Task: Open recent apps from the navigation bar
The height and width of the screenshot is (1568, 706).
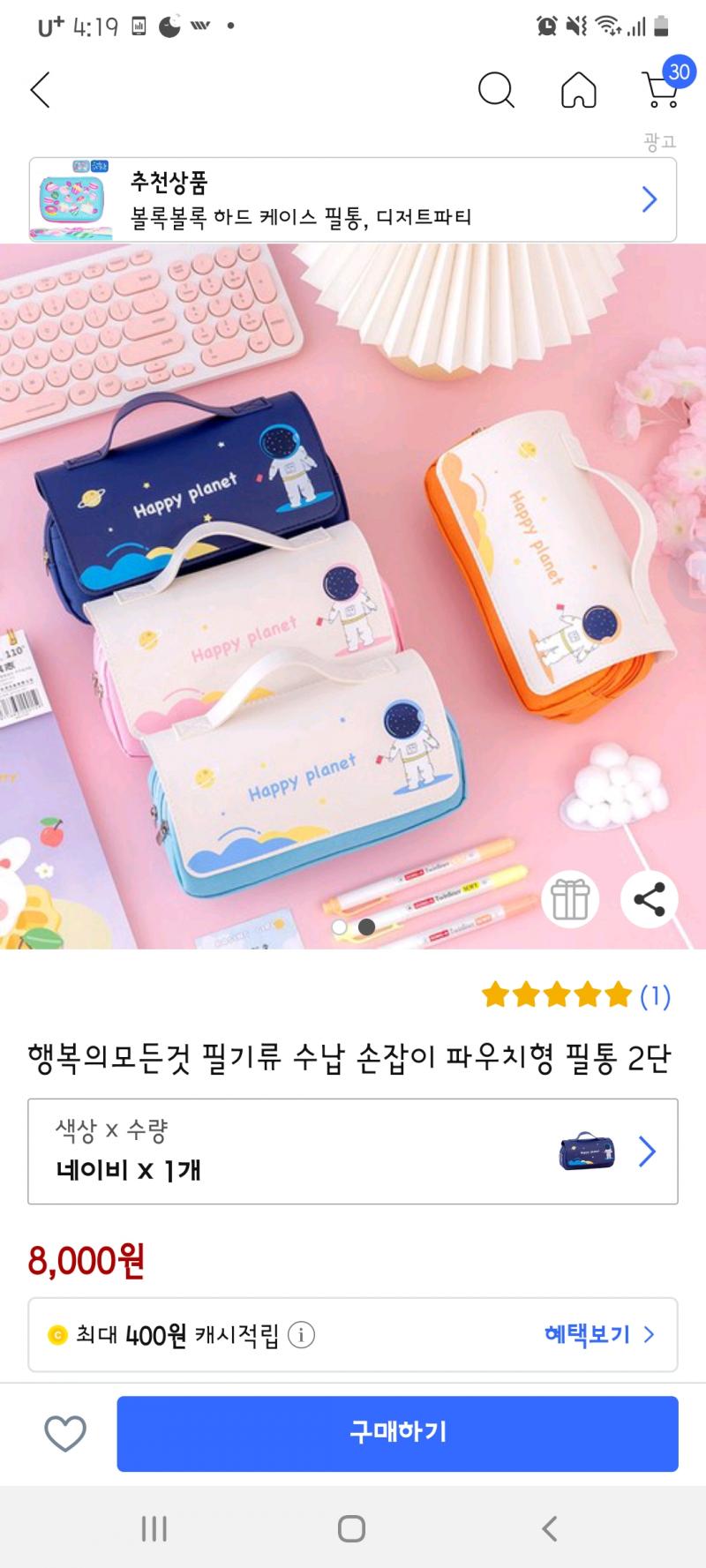Action: [154, 1528]
